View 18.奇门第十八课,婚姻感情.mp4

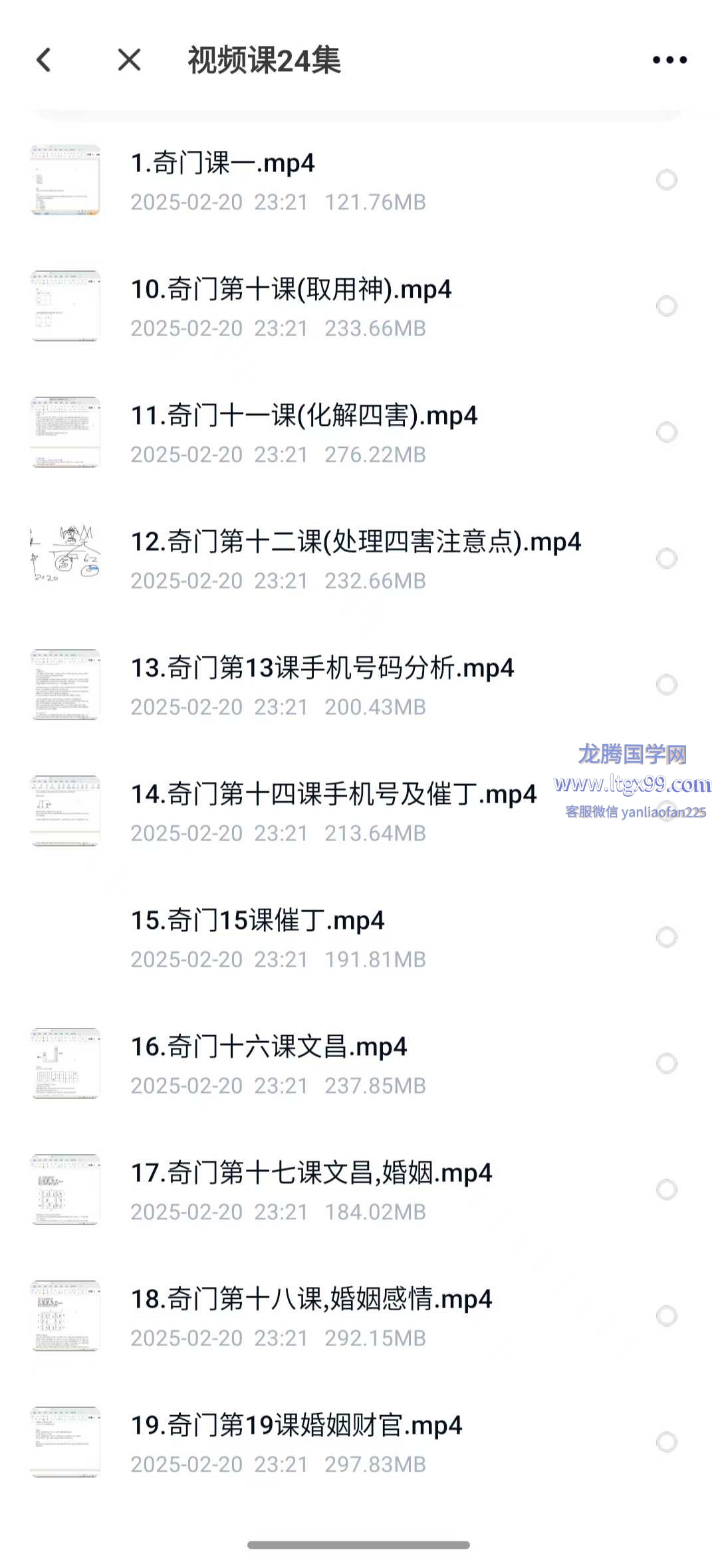[311, 1300]
